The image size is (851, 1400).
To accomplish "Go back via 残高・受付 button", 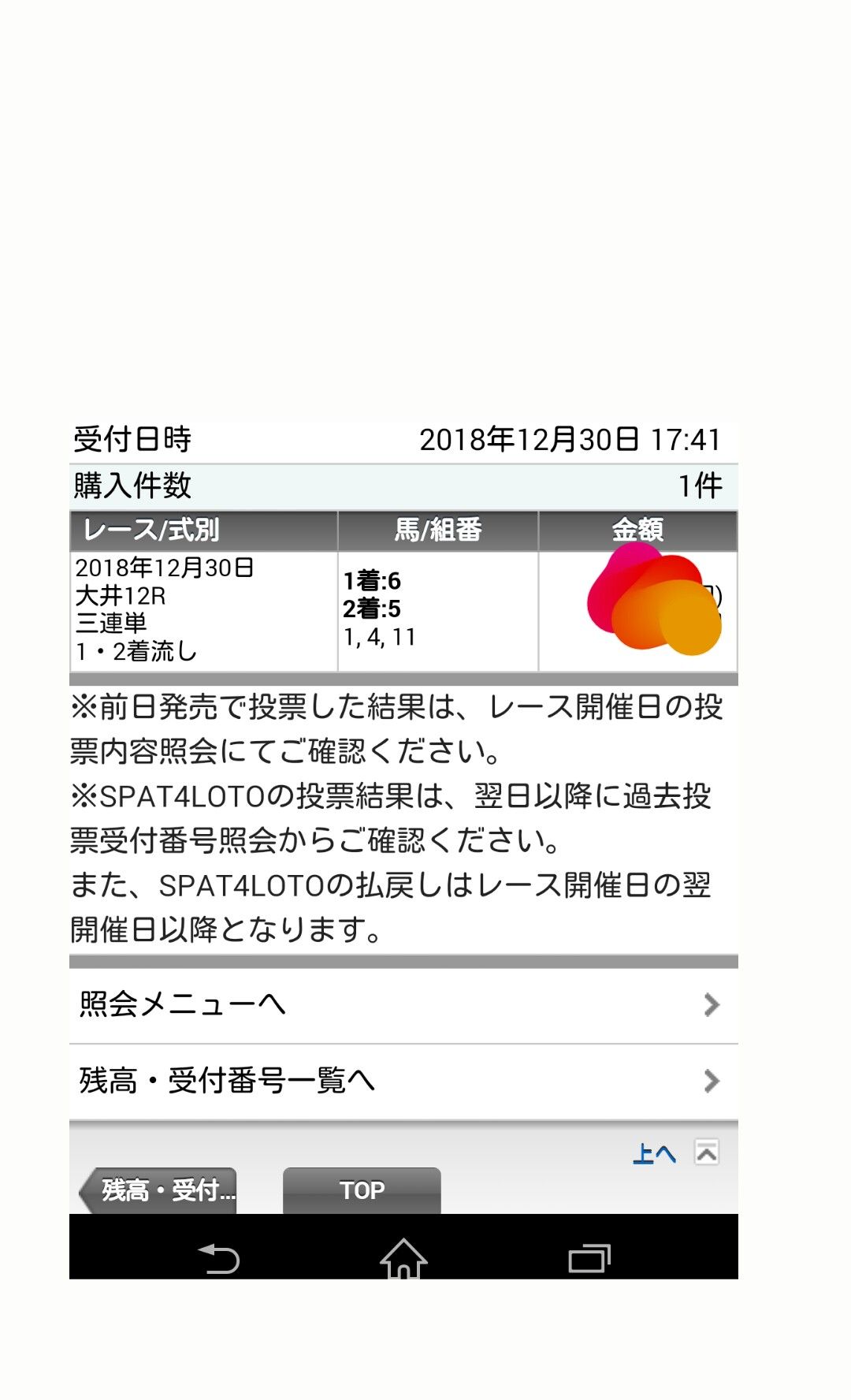I will [158, 1190].
